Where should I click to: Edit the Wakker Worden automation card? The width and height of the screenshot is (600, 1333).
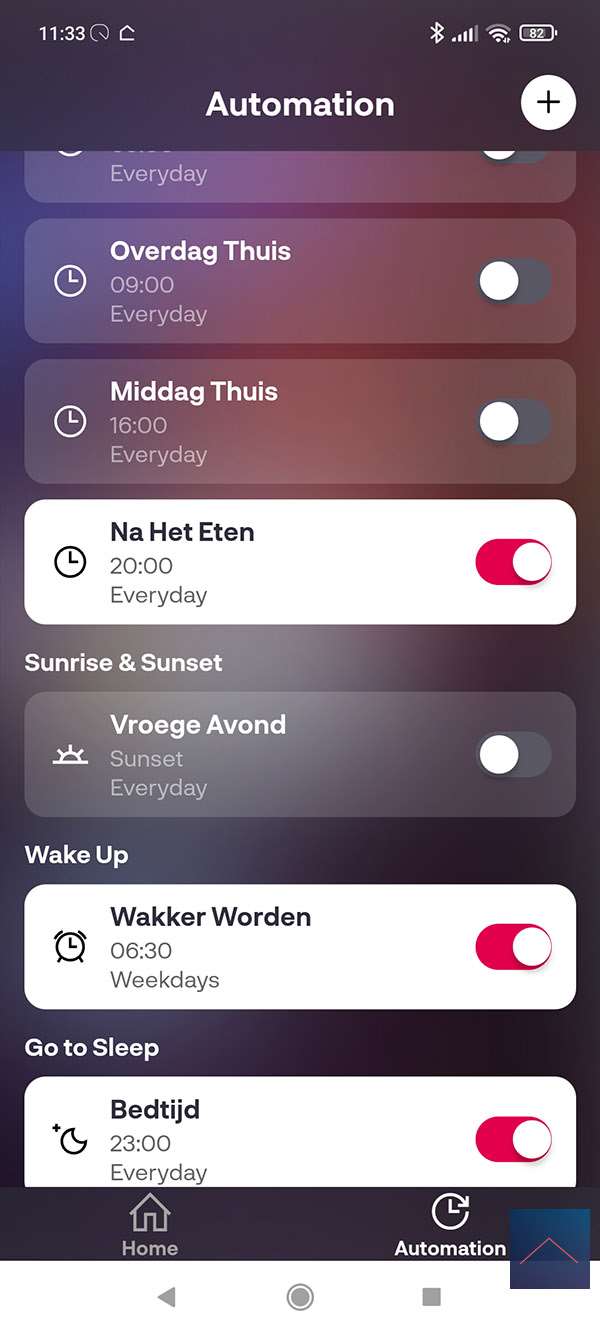(250, 946)
